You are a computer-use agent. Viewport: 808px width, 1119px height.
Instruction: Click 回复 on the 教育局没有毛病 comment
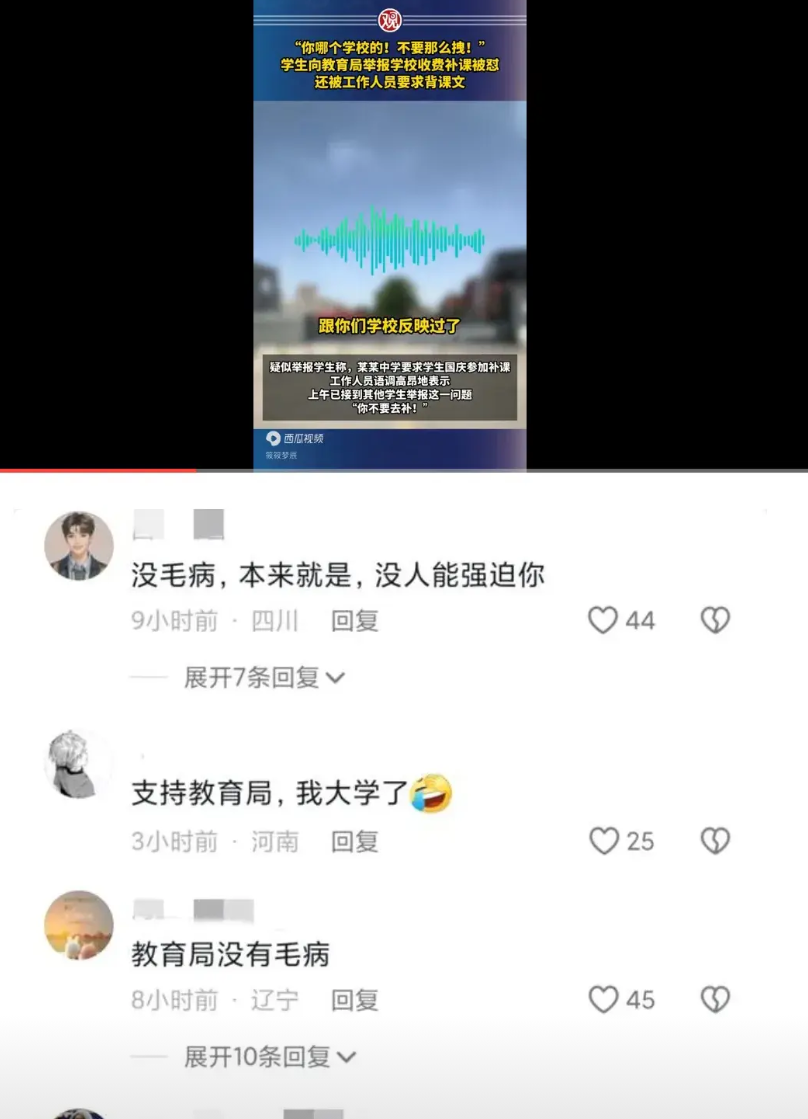pos(354,1000)
